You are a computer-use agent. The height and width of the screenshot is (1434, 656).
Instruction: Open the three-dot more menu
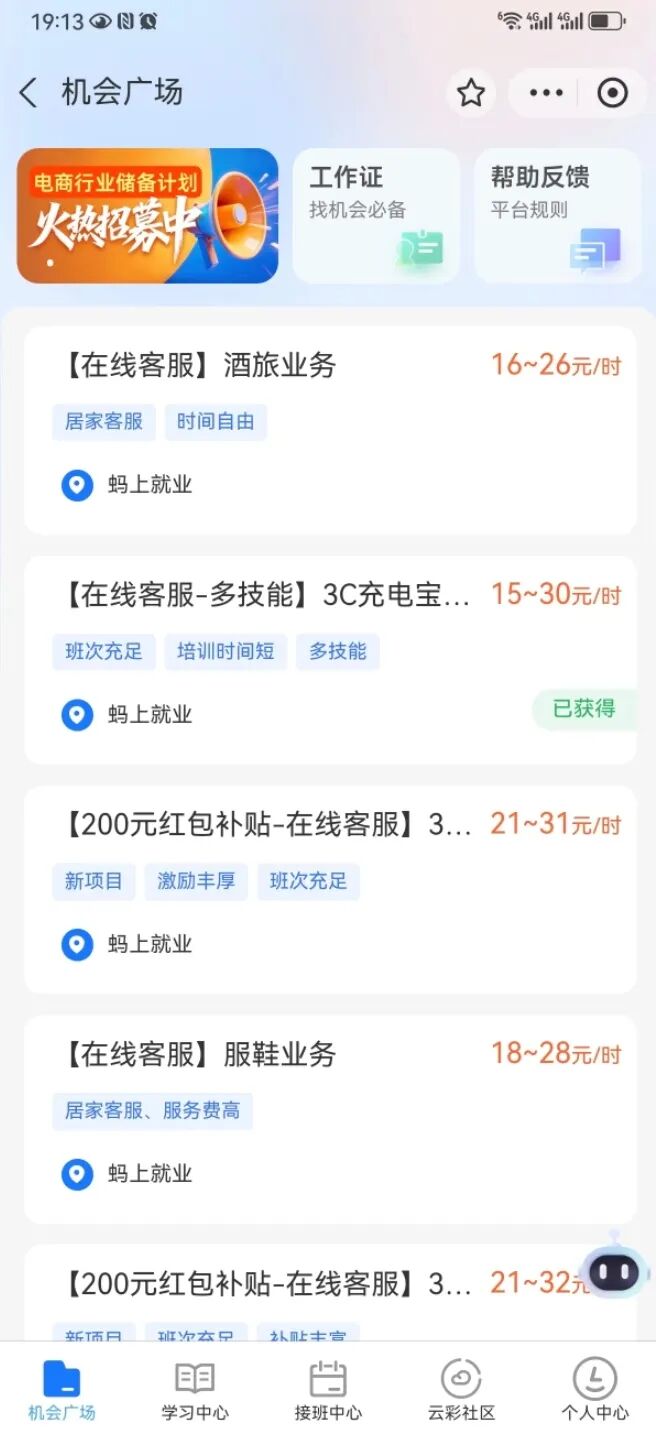(546, 93)
